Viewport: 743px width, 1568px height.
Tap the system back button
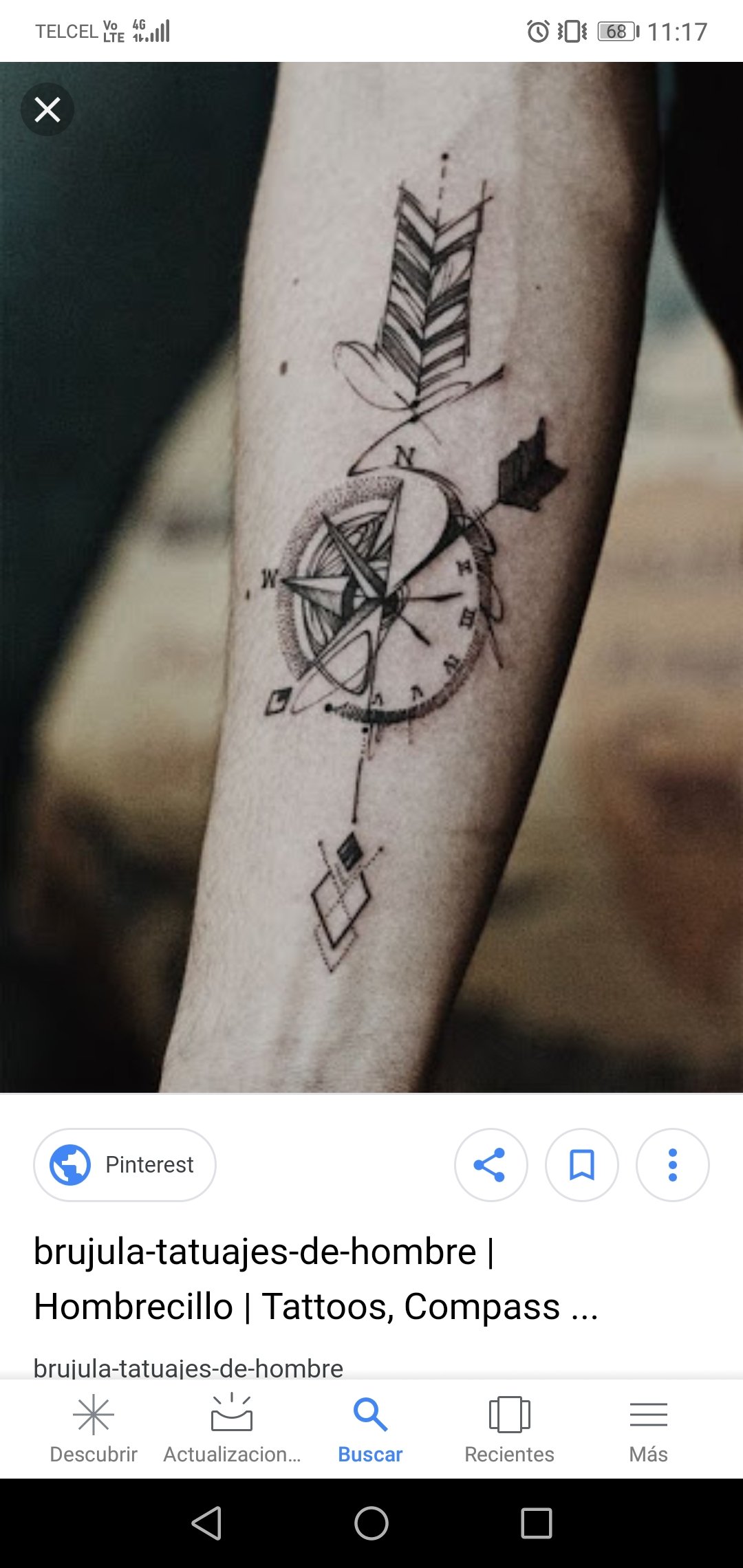click(206, 1523)
